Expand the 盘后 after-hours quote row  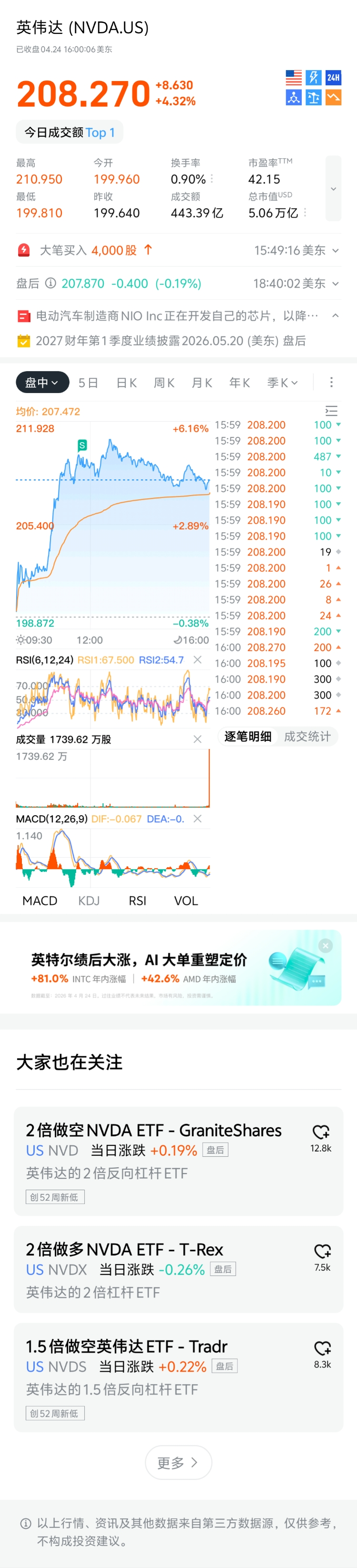pos(178,283)
